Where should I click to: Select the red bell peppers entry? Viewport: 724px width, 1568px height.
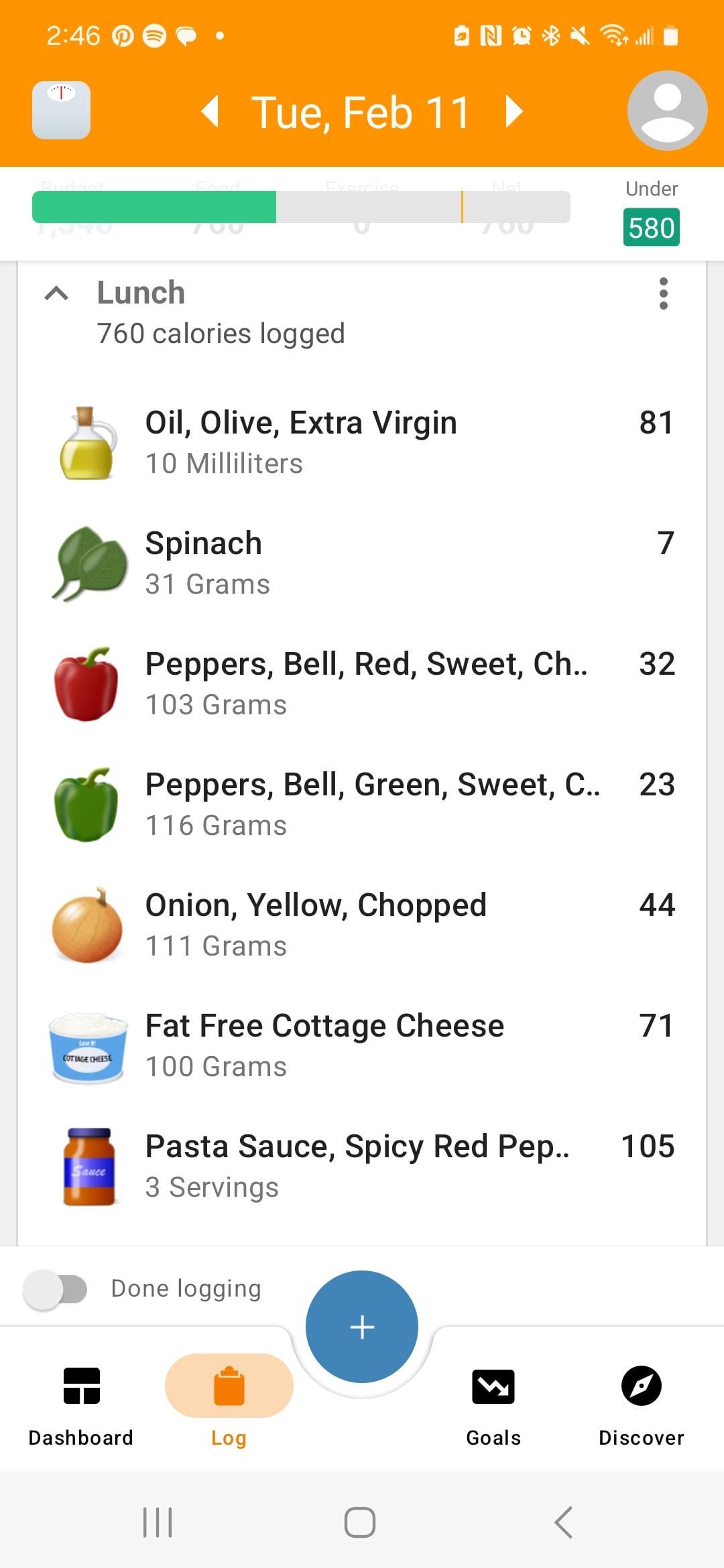[362, 684]
